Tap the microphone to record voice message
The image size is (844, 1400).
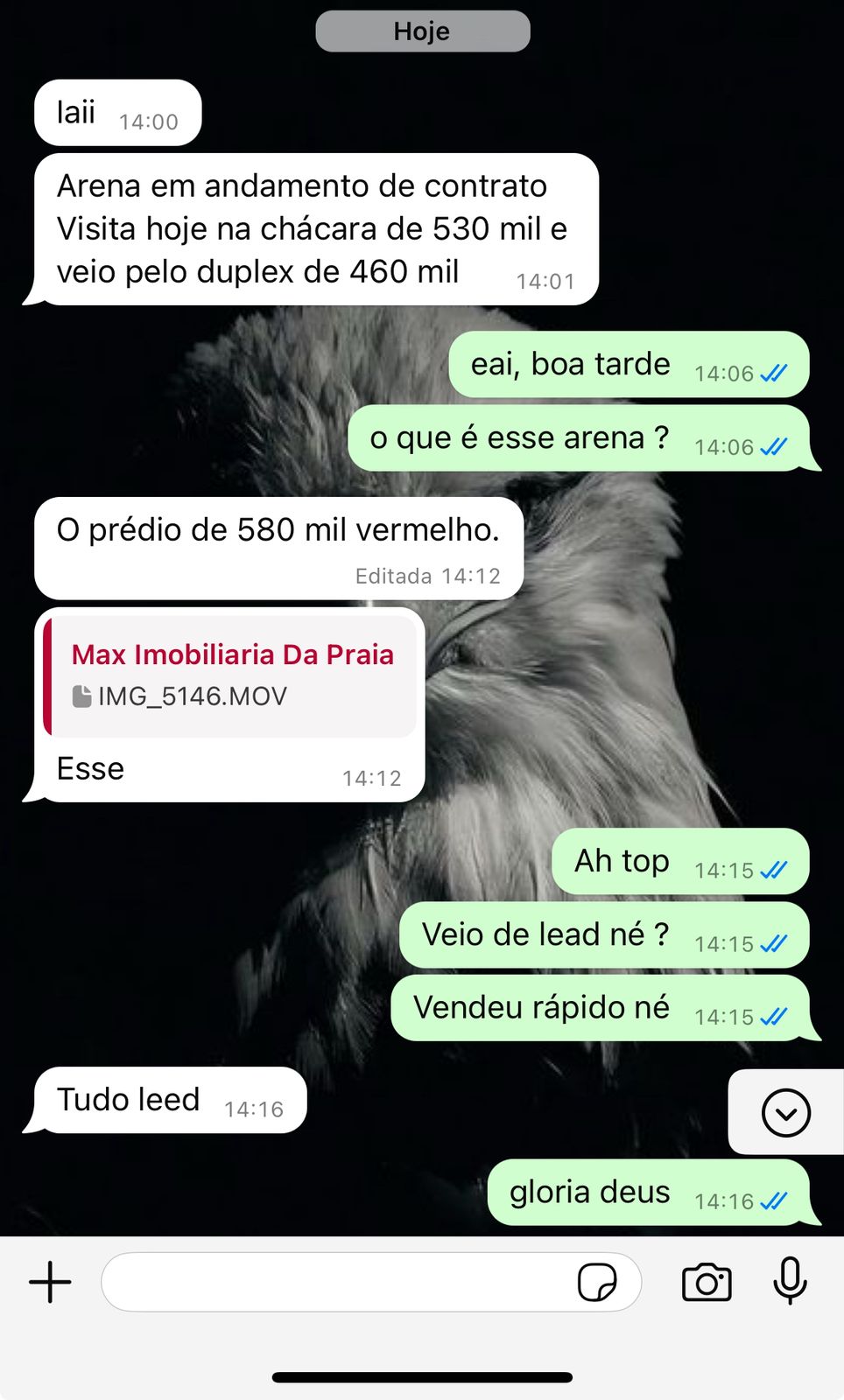tap(790, 1281)
